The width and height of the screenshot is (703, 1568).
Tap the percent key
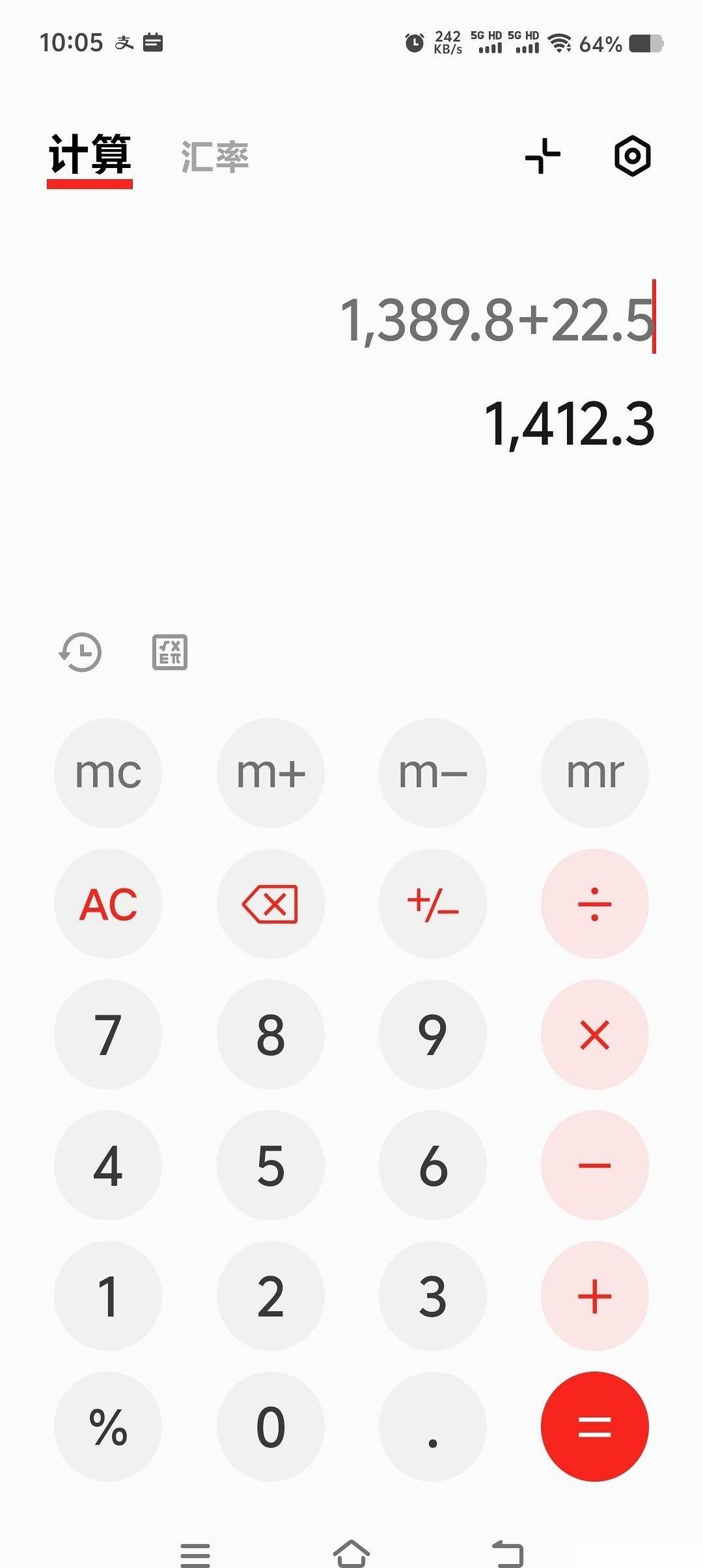tap(108, 1427)
